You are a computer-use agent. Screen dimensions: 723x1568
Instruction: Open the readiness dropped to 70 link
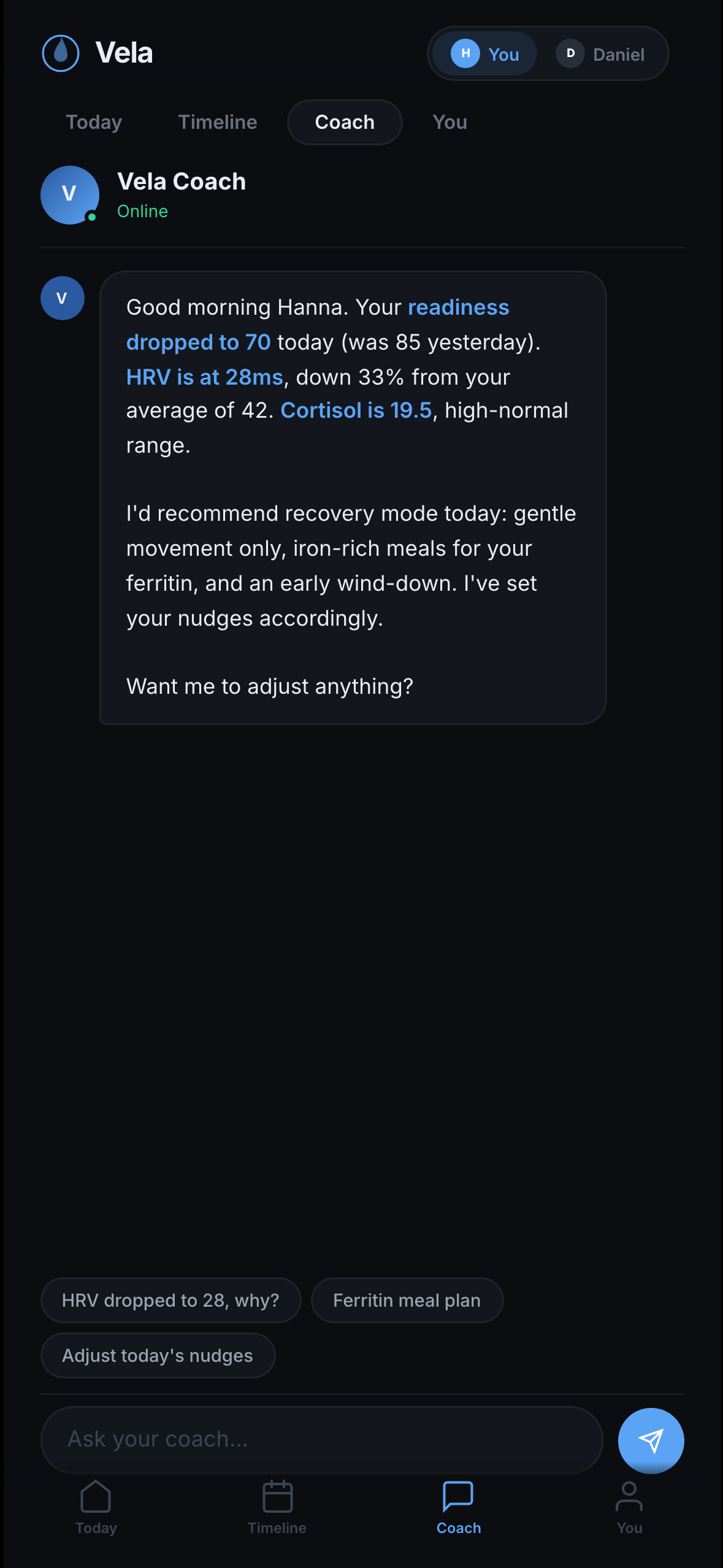[458, 307]
